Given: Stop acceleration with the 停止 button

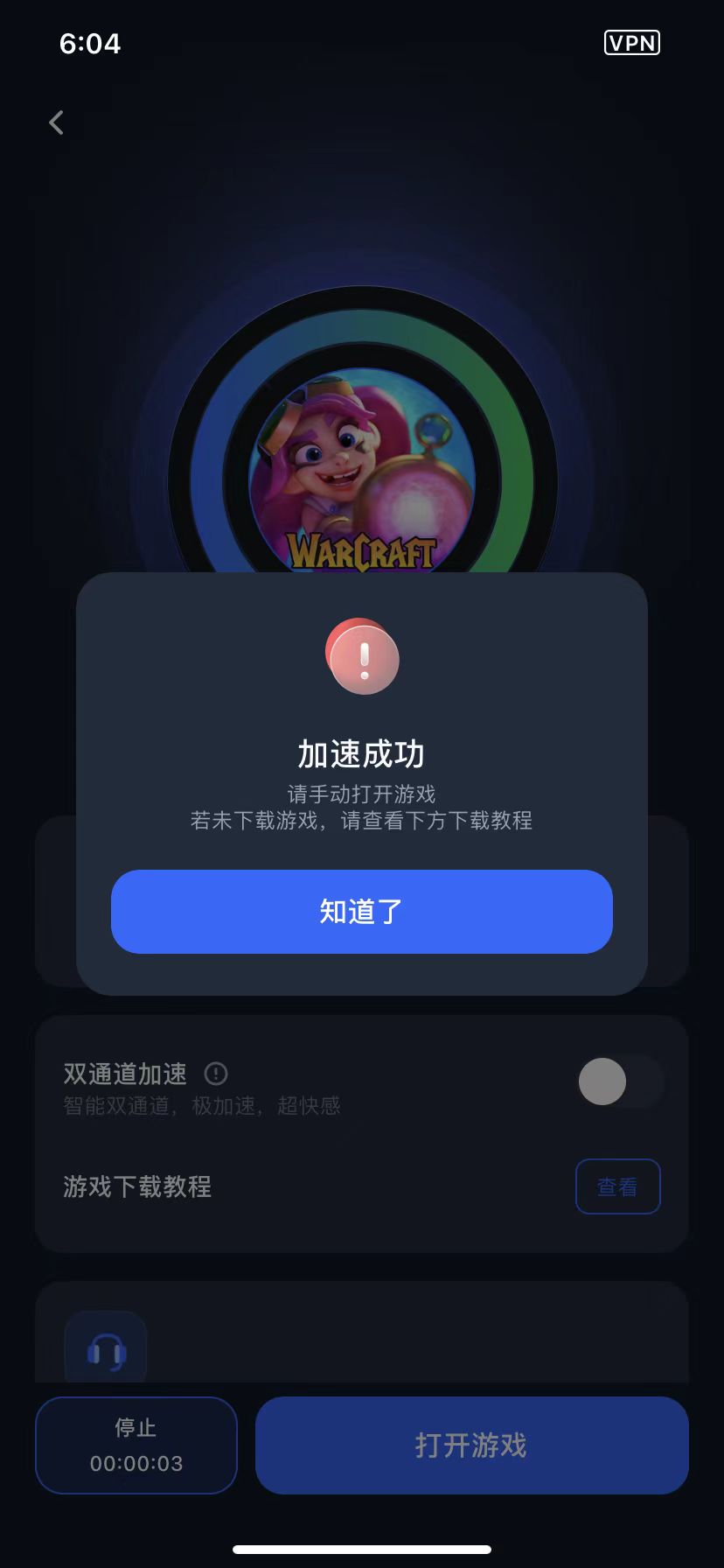Looking at the screenshot, I should tap(136, 1445).
